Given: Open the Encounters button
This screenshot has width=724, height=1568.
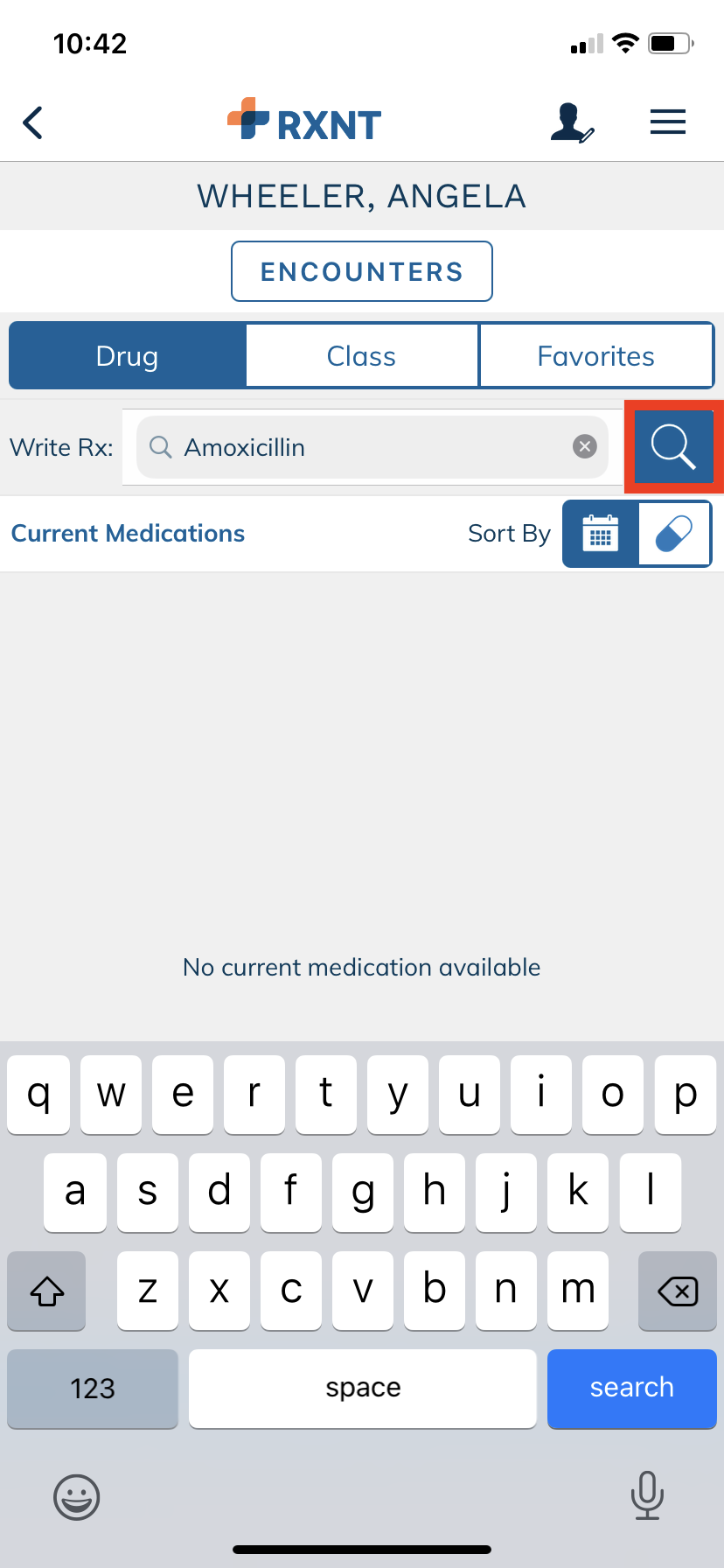Looking at the screenshot, I should (x=362, y=271).
